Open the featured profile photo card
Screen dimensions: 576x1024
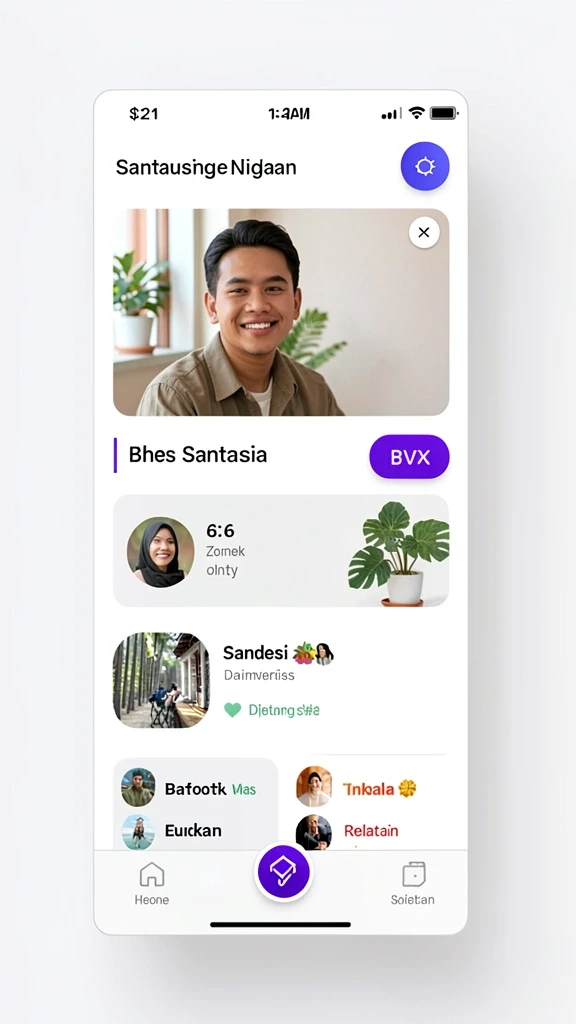[281, 312]
